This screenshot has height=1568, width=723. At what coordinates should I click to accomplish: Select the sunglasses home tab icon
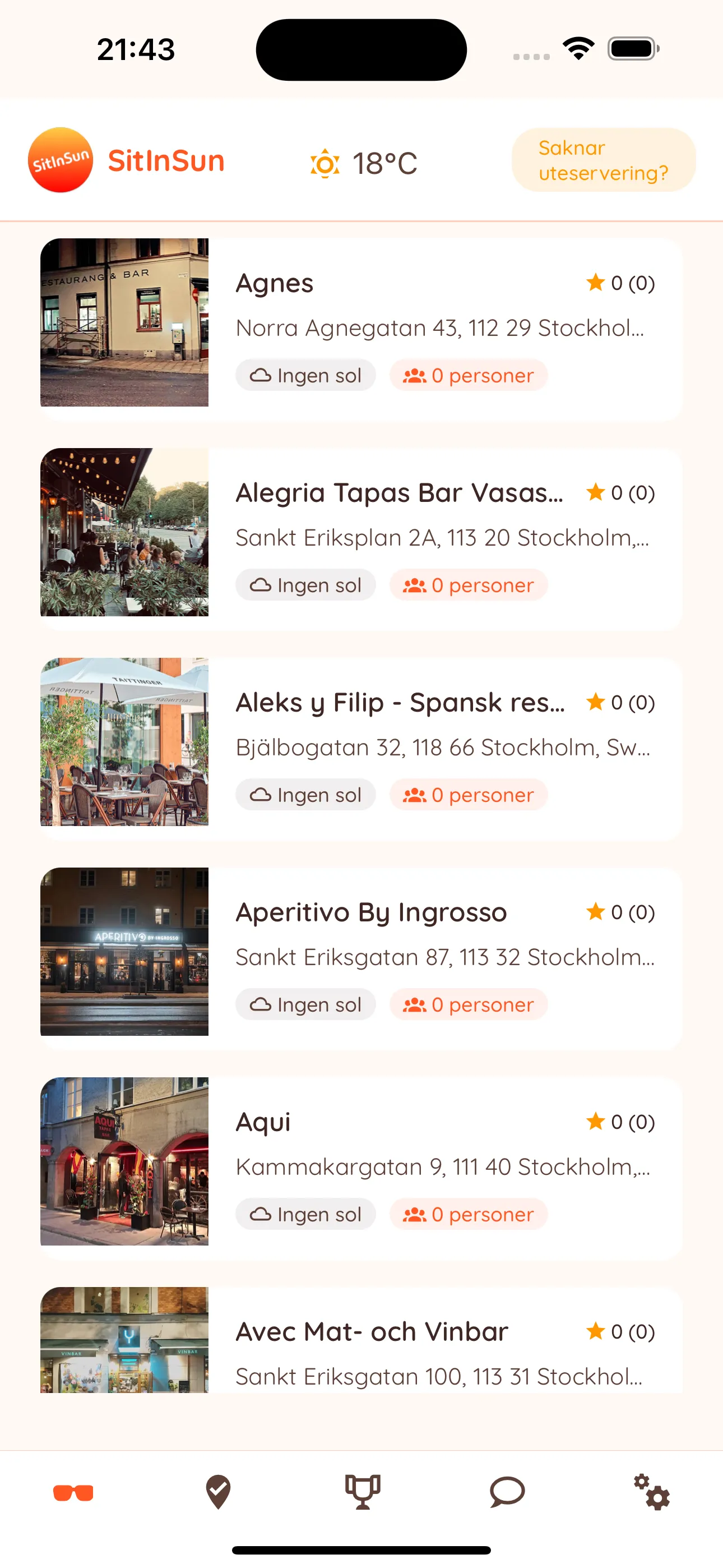coord(73,1491)
